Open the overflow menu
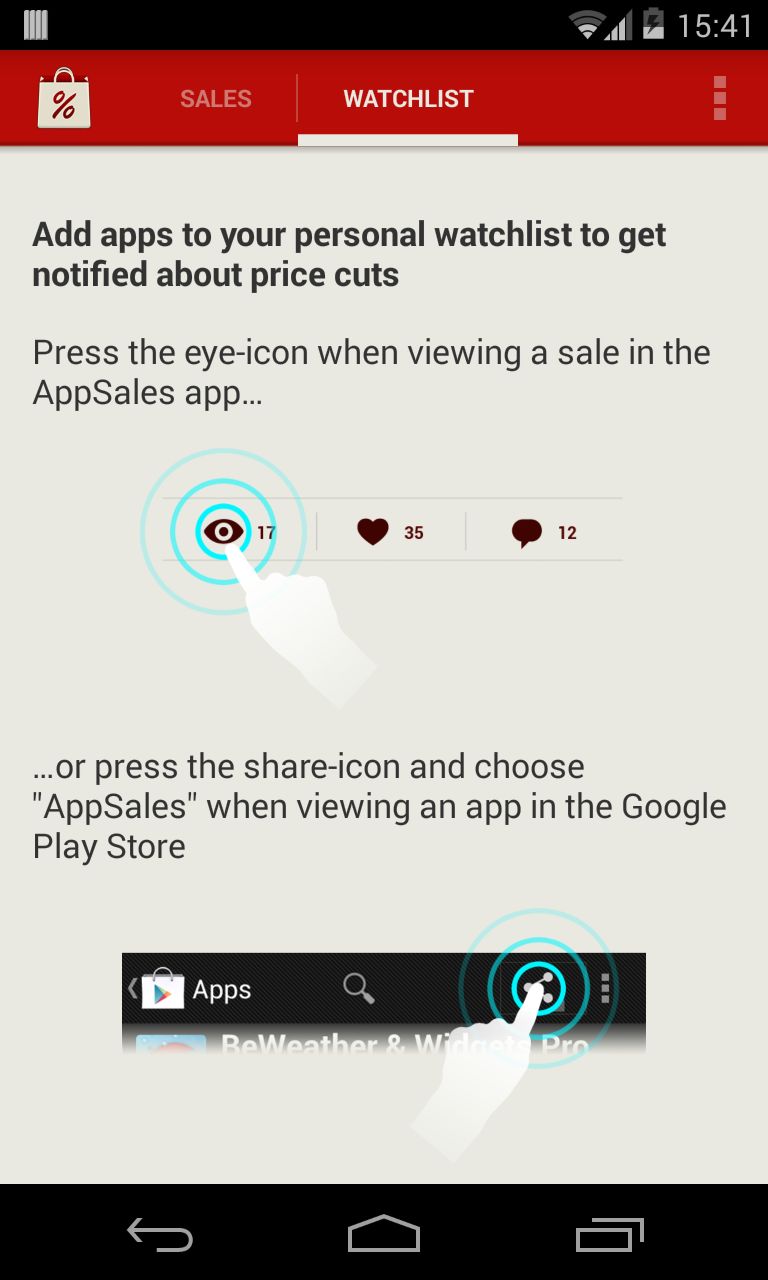This screenshot has height=1280, width=768. [x=719, y=98]
